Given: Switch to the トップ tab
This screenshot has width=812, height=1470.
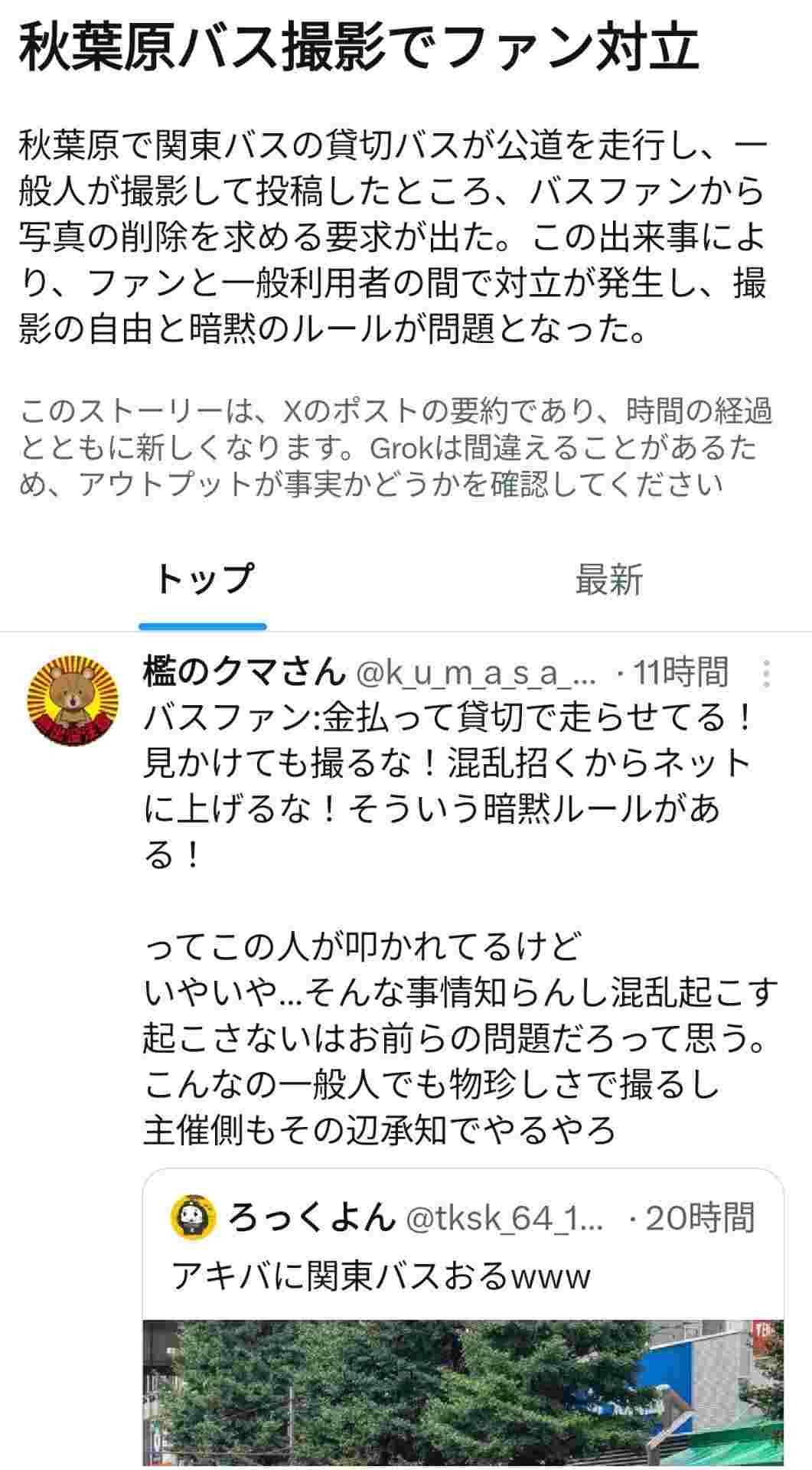Looking at the screenshot, I should tap(203, 580).
